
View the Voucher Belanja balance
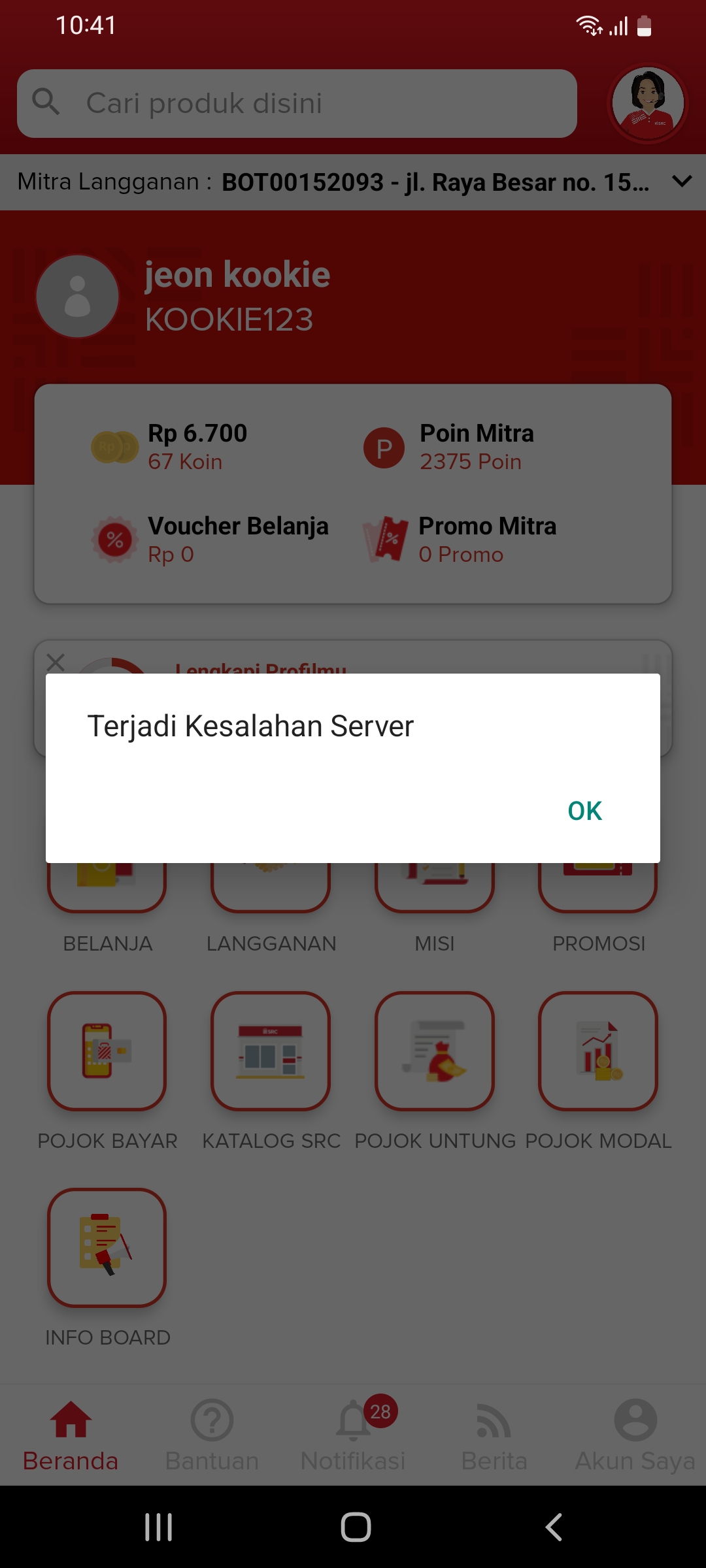tap(237, 540)
